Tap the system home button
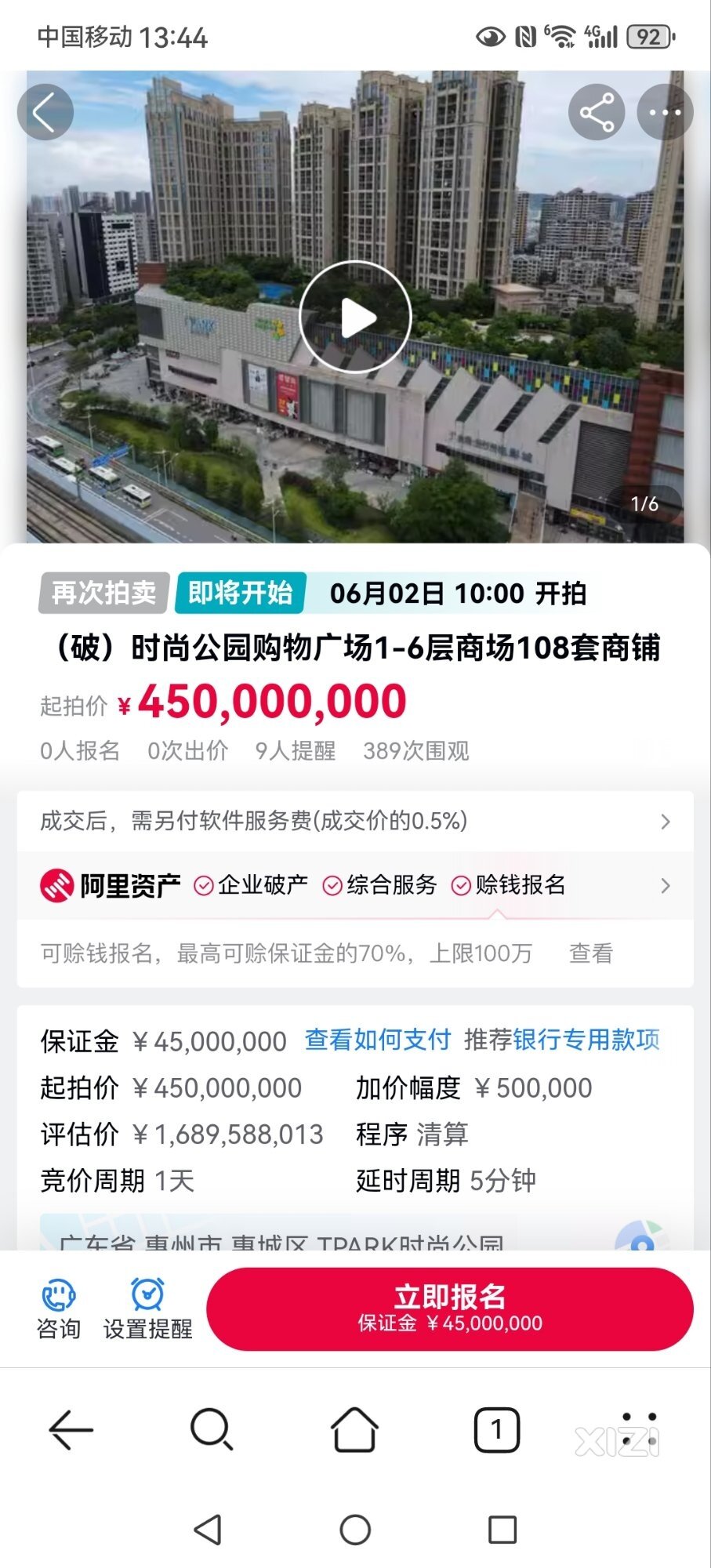Screen dimensions: 711x1568 tap(355, 1530)
